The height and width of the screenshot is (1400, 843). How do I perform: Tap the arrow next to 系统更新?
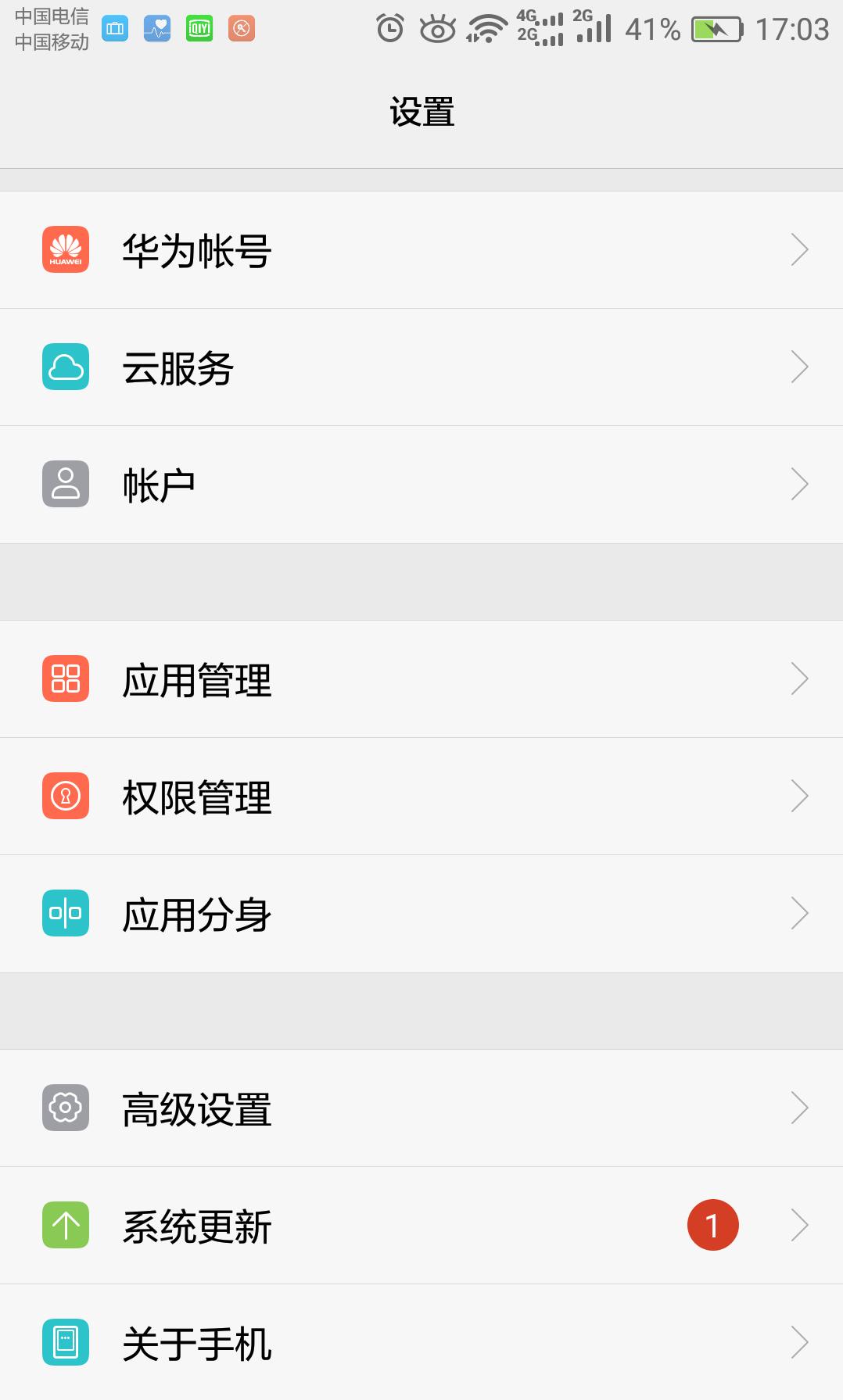coord(800,1226)
